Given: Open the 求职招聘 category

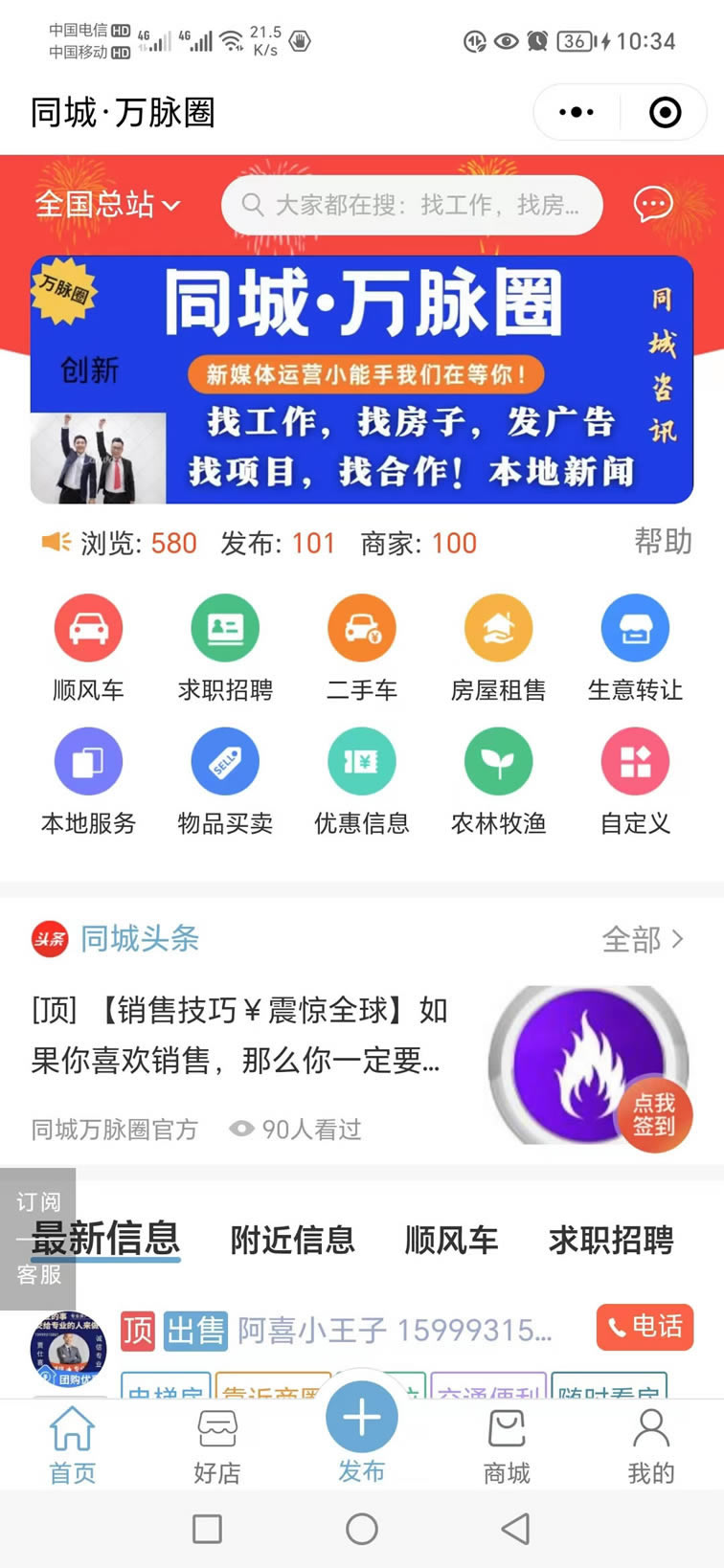Looking at the screenshot, I should [225, 648].
